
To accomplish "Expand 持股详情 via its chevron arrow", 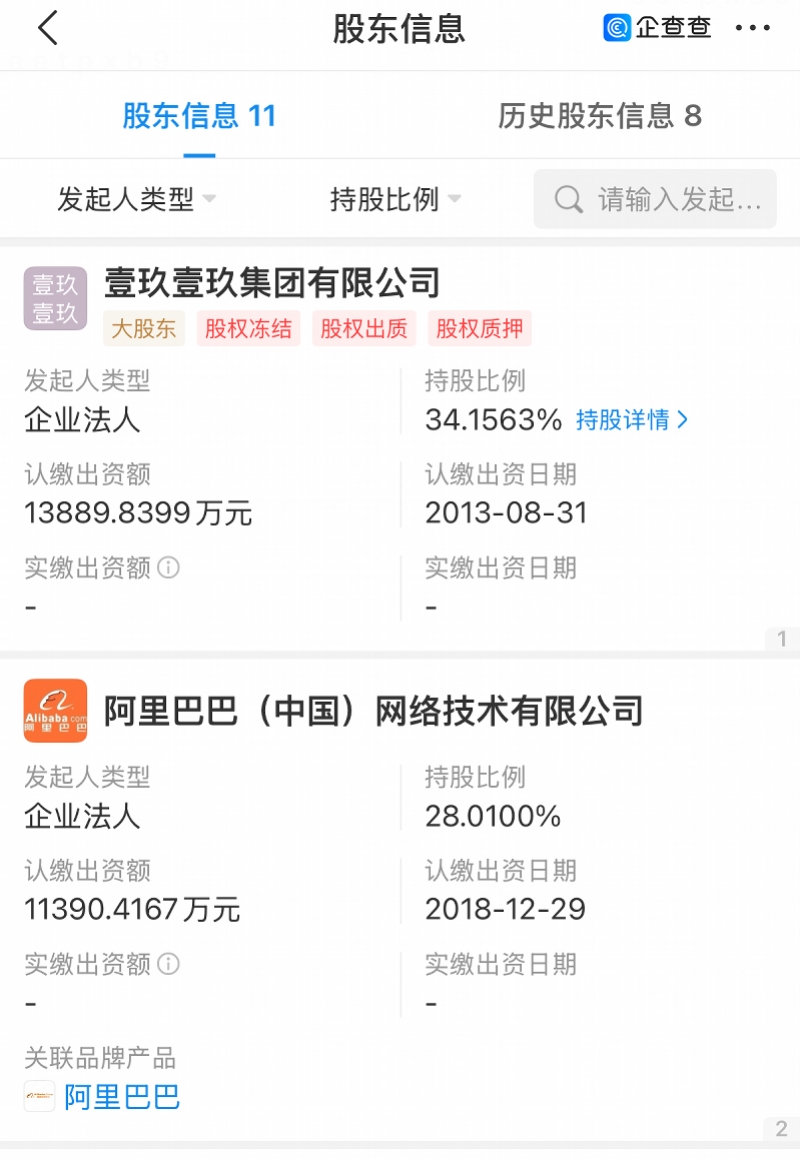I will 685,420.
